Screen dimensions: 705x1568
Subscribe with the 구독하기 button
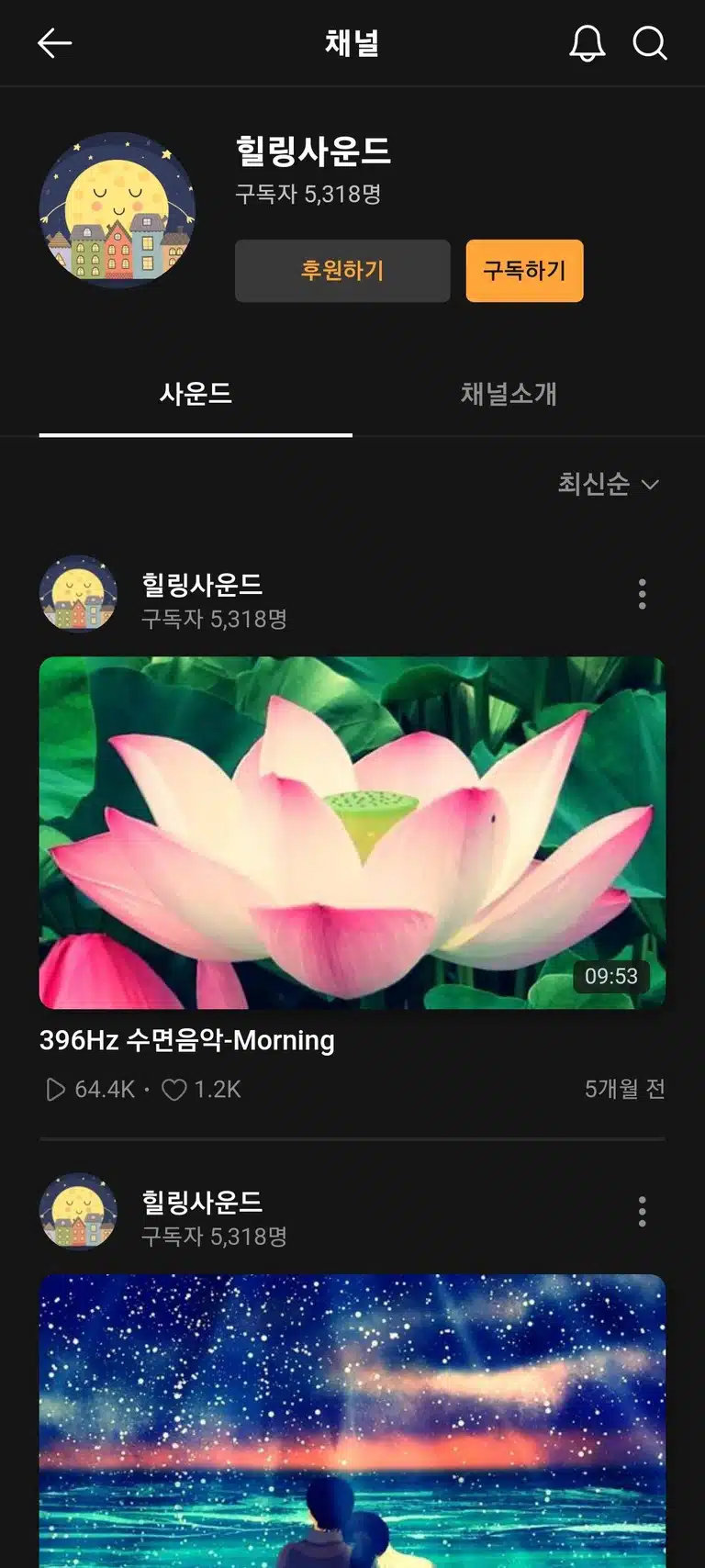tap(525, 271)
